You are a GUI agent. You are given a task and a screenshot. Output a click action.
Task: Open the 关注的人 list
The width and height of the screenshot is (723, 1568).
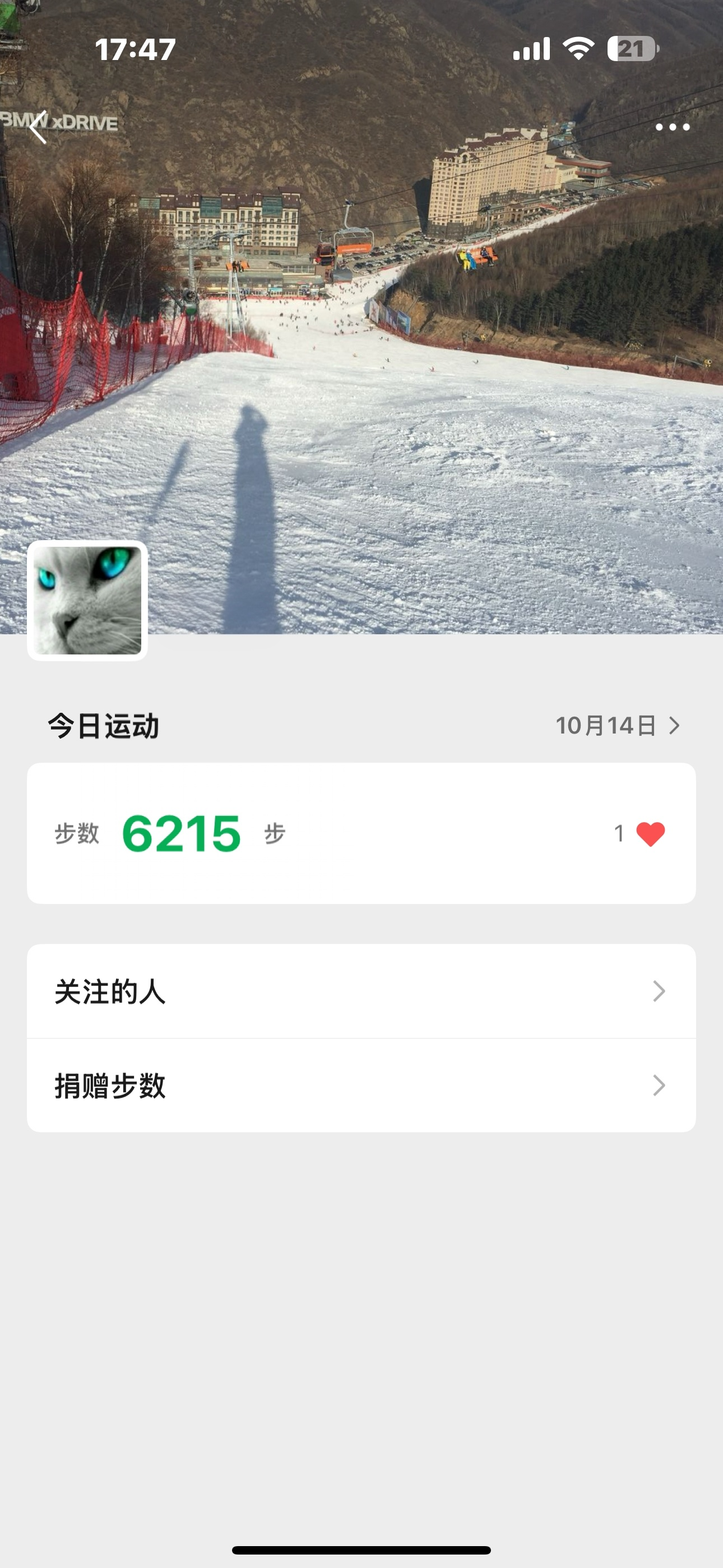[361, 991]
